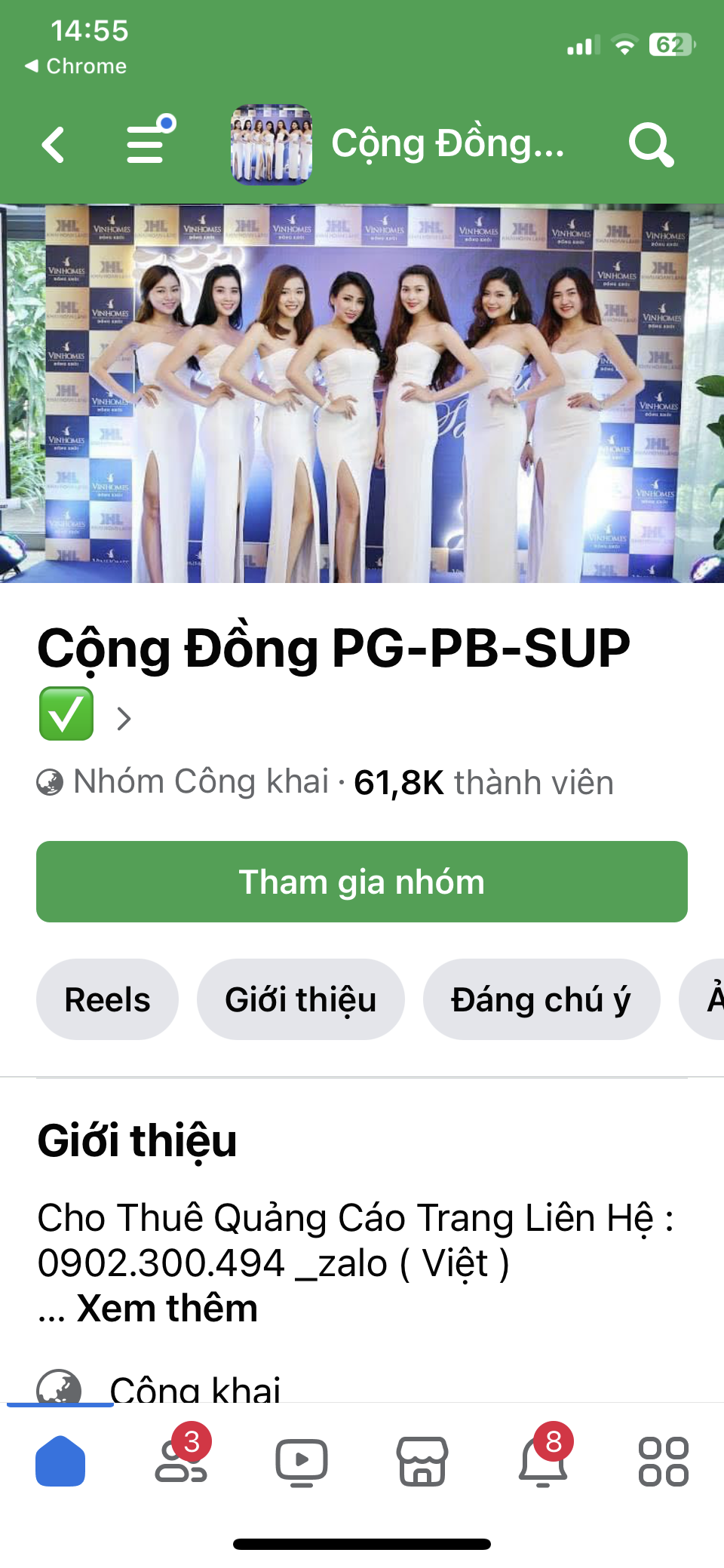The image size is (724, 1568).
Task: Switch to the Video tab
Action: coord(302,1462)
